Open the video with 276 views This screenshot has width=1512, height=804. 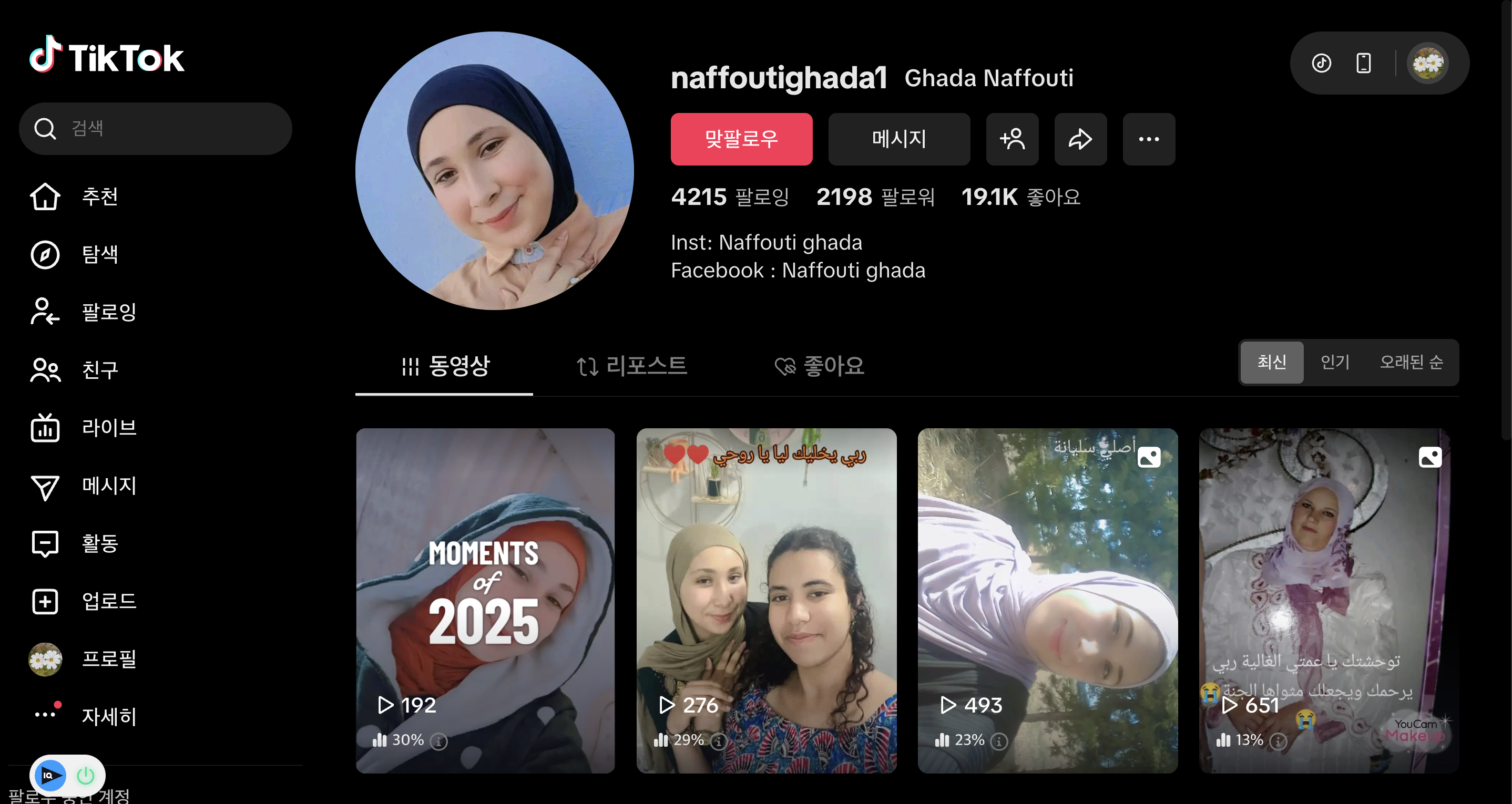click(x=766, y=599)
